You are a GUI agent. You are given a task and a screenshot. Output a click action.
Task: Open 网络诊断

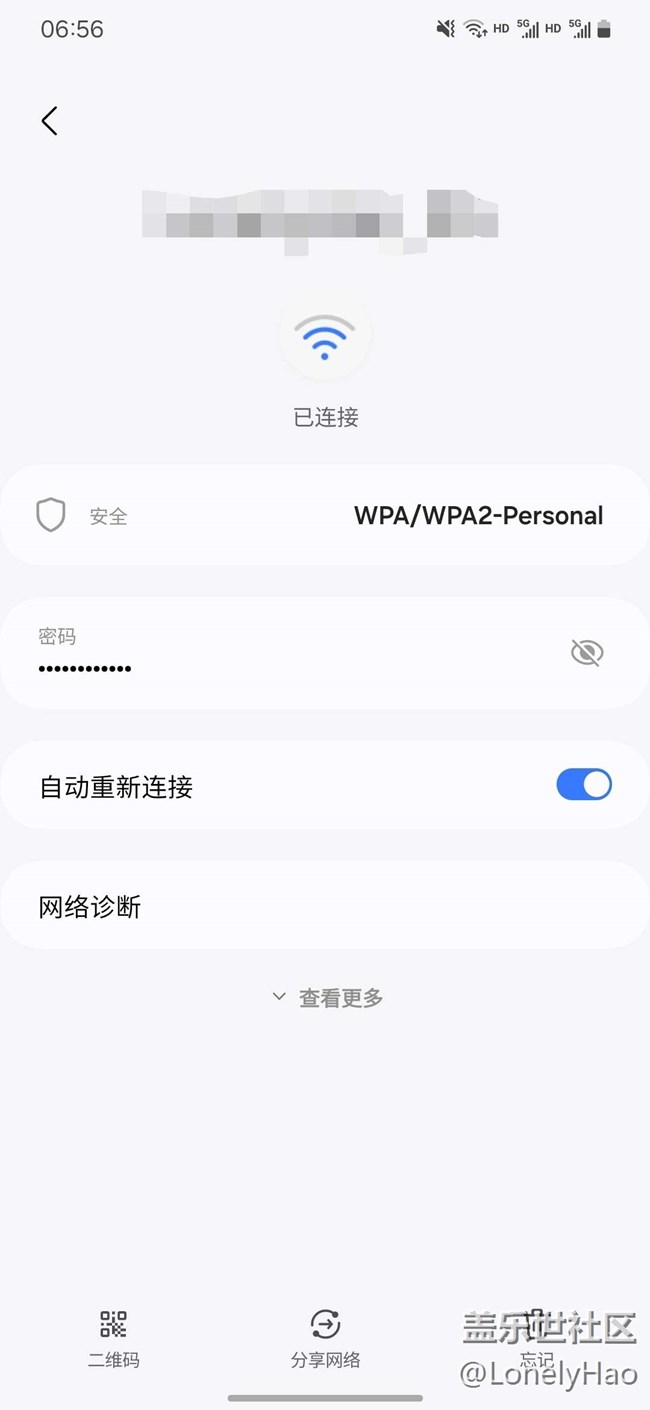point(325,906)
